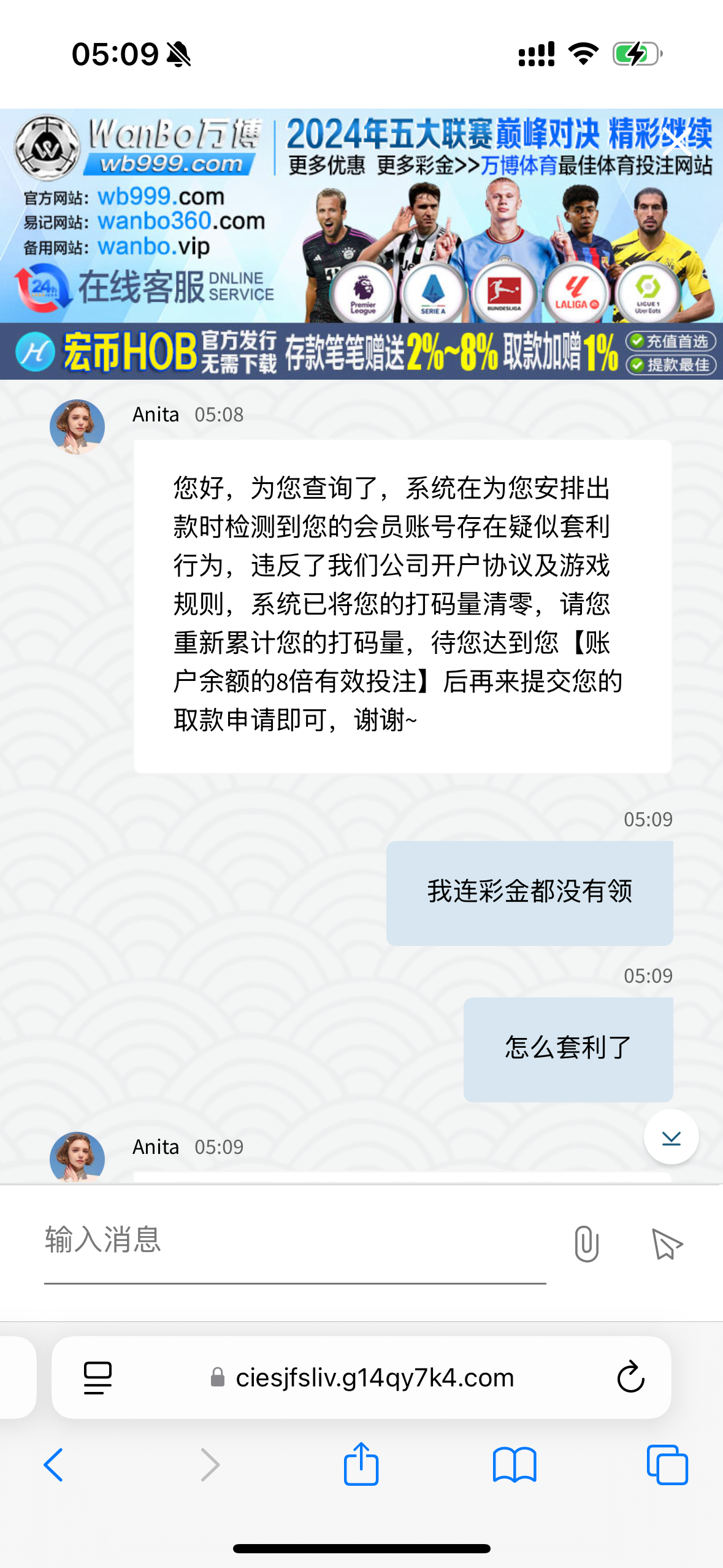Go back using the back arrow
The image size is (723, 1568).
[x=53, y=1466]
